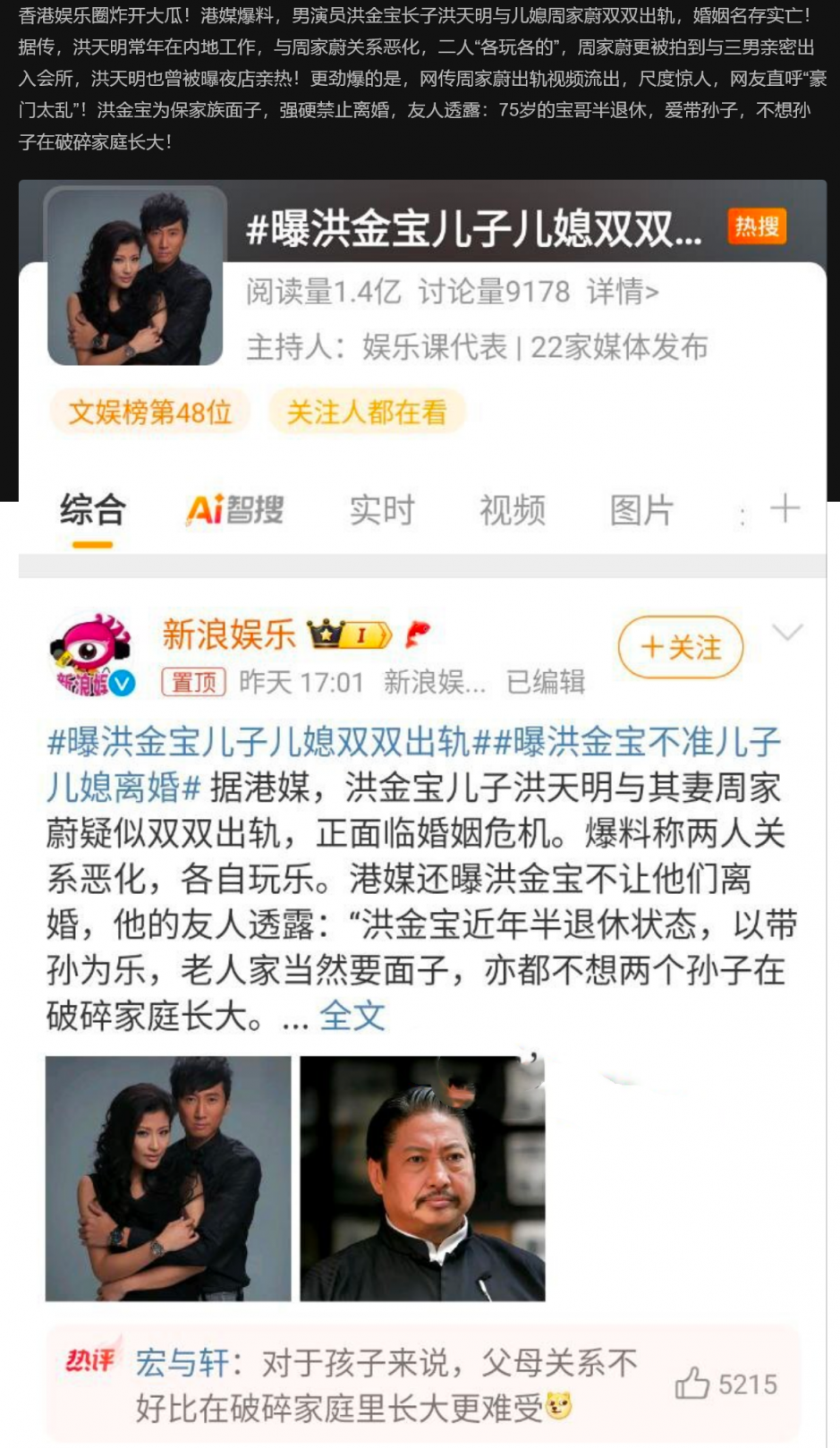Switch to the 图片 tab
The height and width of the screenshot is (1448, 840).
tap(641, 510)
